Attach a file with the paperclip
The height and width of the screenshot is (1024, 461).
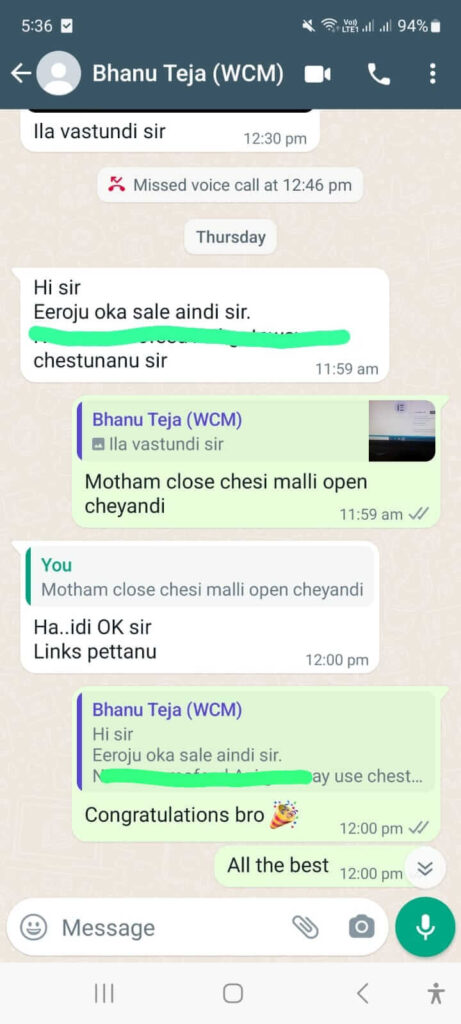tap(305, 927)
